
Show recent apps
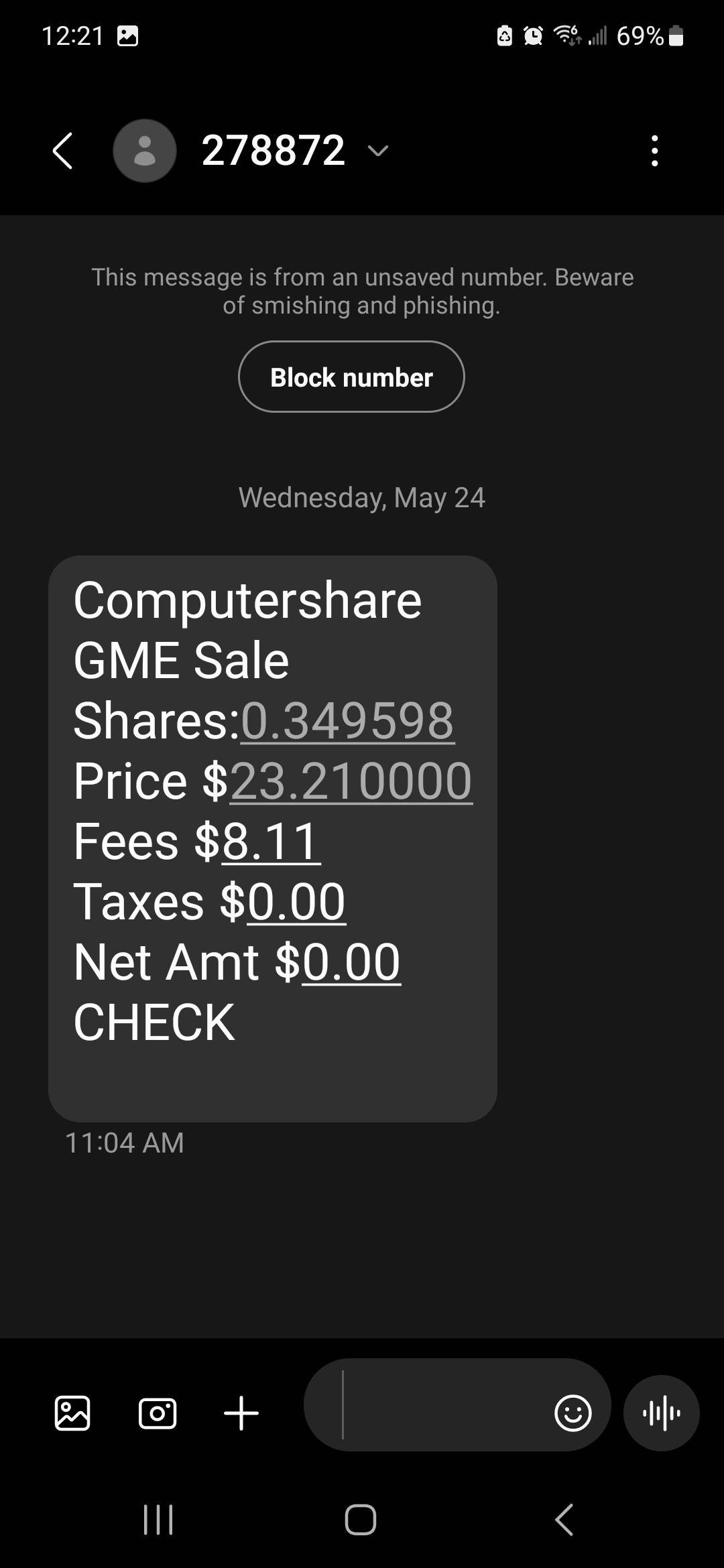[x=158, y=1519]
